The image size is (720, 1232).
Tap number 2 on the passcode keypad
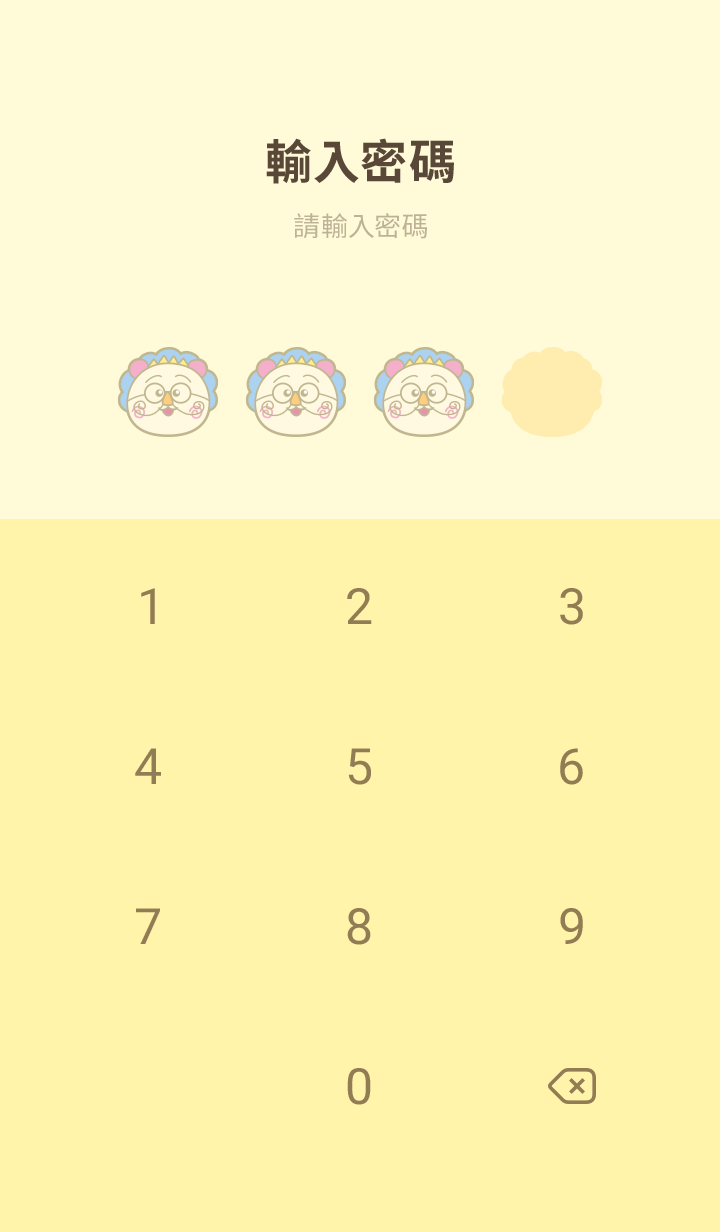359,607
